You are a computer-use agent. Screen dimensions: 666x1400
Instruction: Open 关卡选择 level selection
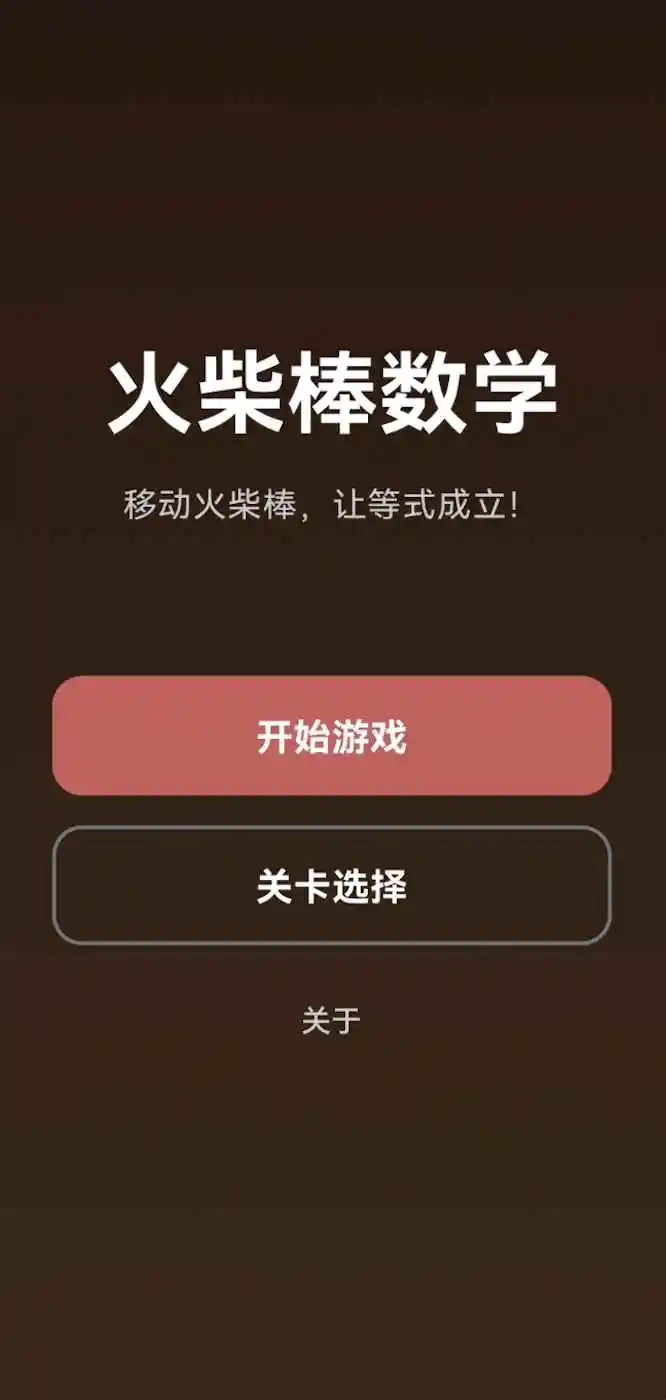pos(332,886)
